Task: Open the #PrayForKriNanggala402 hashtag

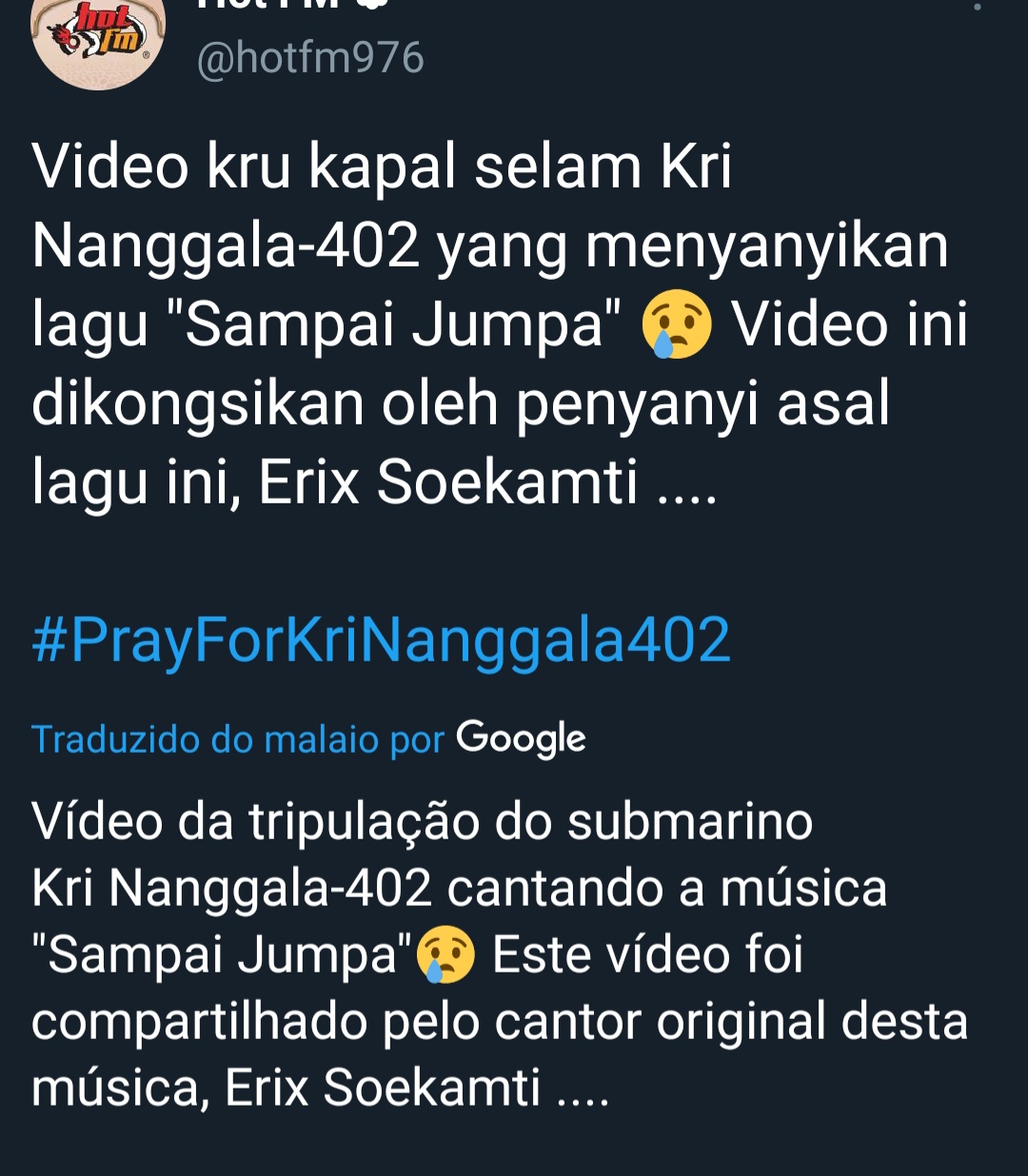Action: (381, 639)
